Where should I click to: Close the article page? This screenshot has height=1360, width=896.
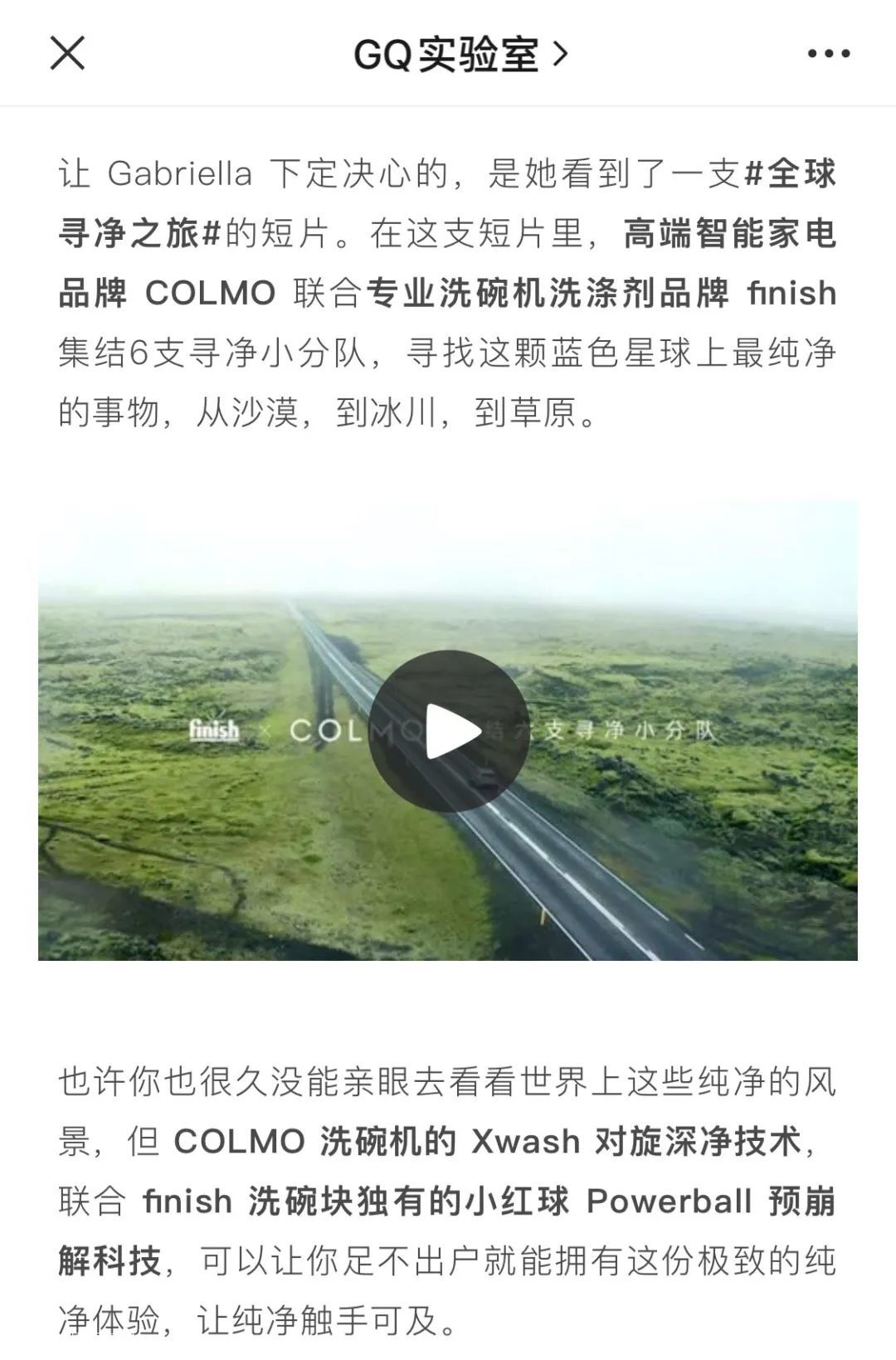coord(67,54)
